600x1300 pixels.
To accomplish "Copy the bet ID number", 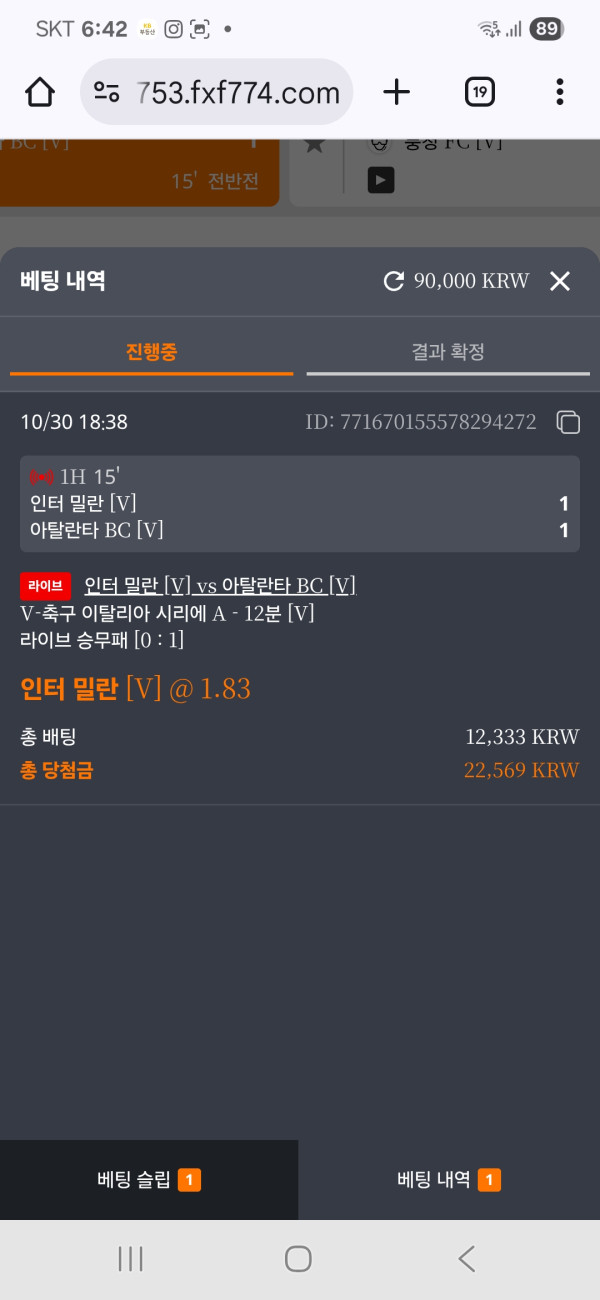I will pos(567,422).
